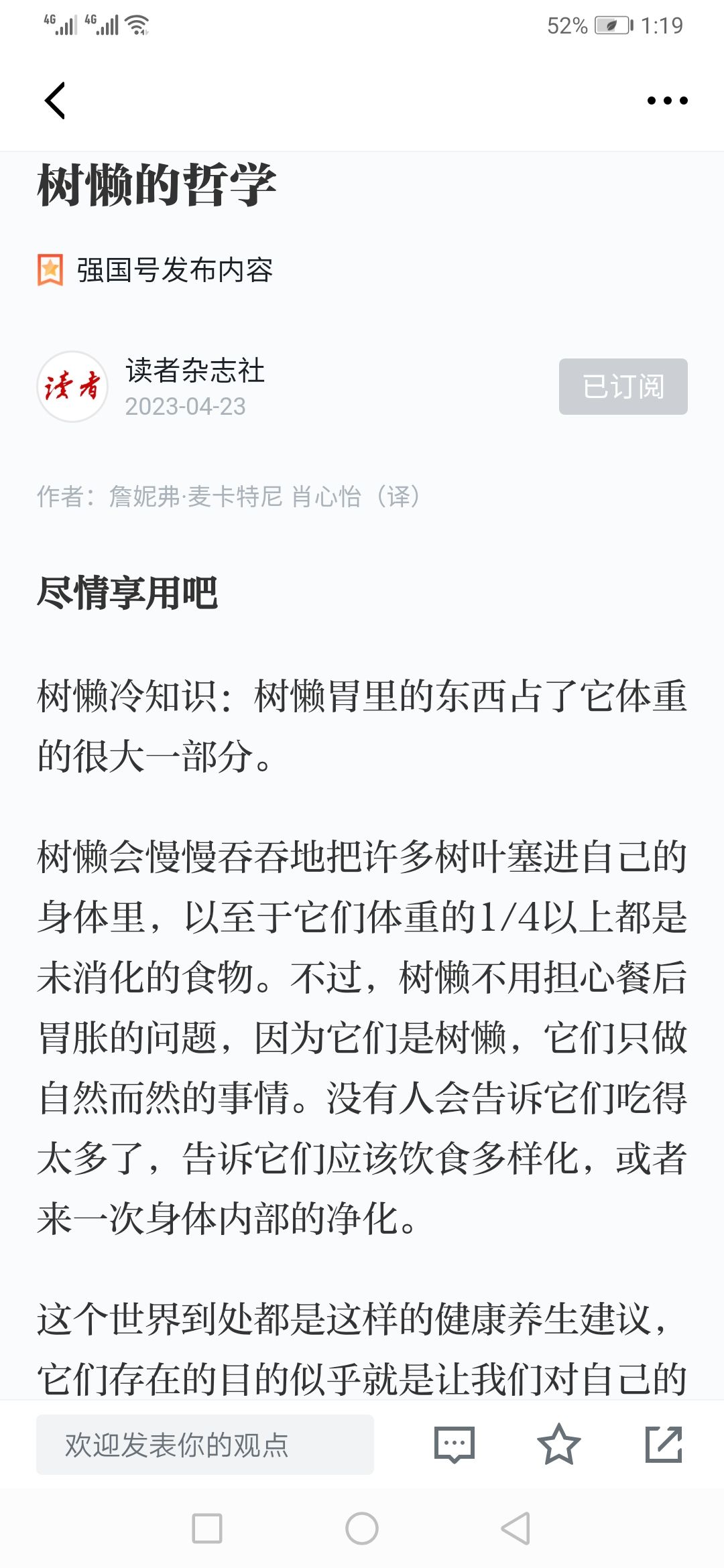
Task: Open recent apps with square button
Action: 207,1528
